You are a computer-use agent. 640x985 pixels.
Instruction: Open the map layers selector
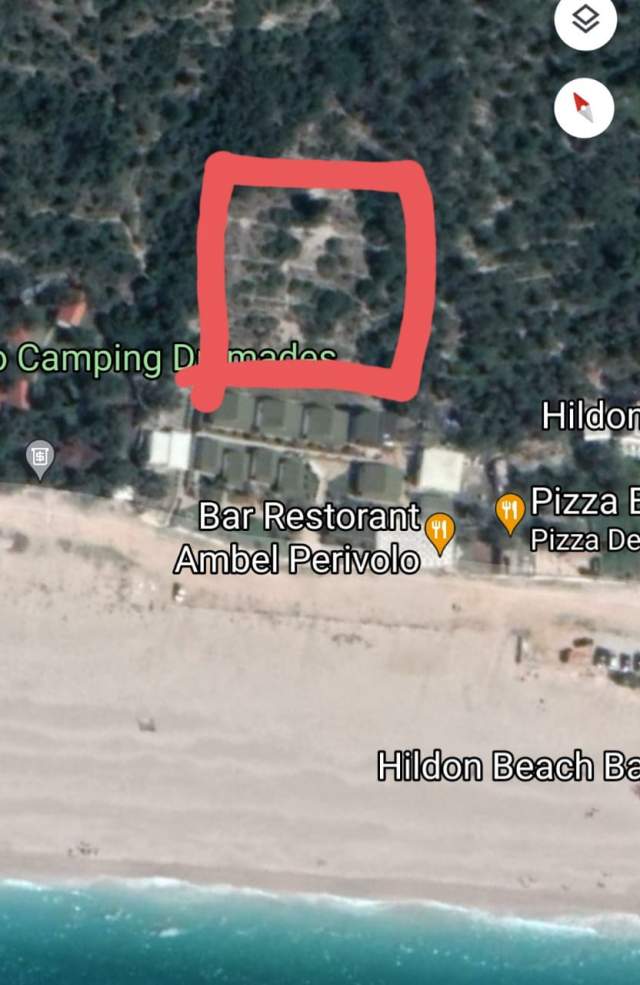click(585, 20)
